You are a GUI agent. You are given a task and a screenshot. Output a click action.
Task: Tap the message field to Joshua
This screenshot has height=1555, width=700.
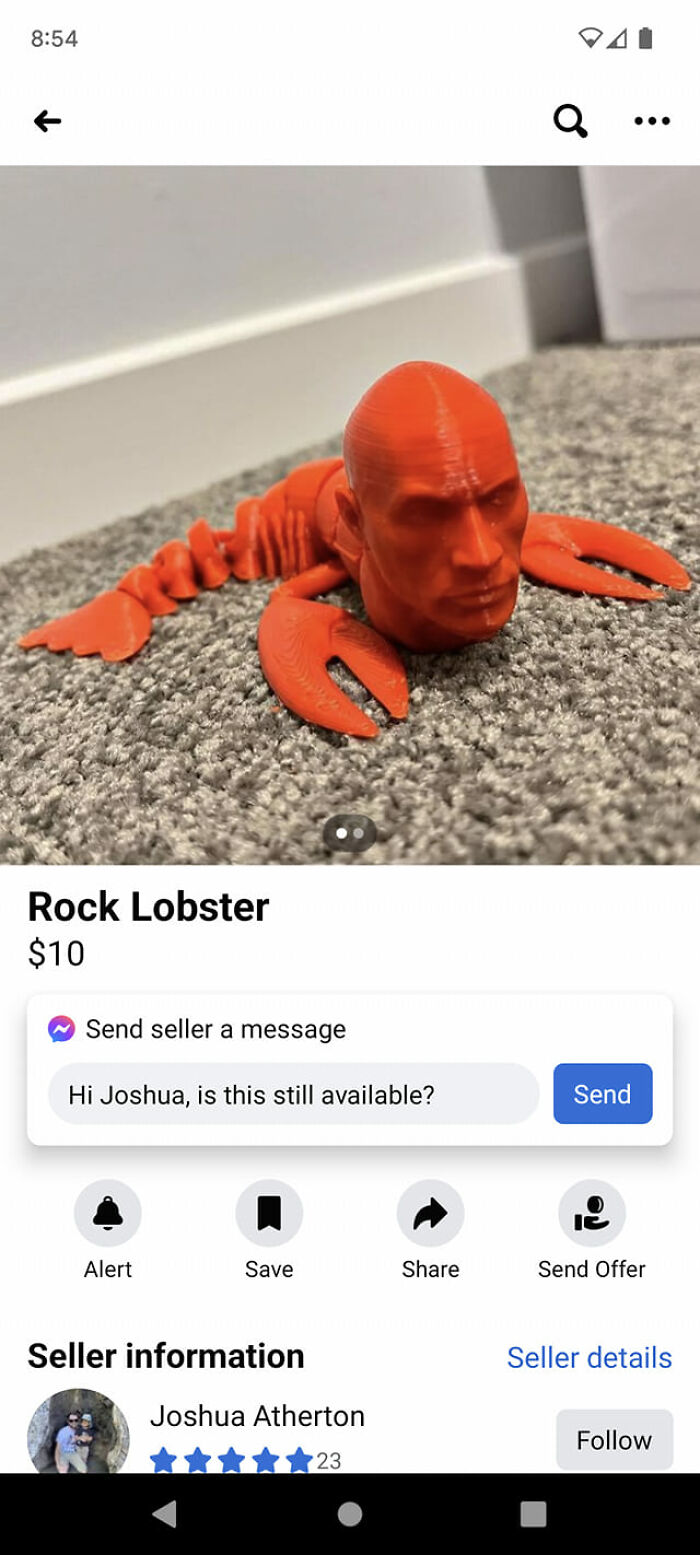(293, 1094)
